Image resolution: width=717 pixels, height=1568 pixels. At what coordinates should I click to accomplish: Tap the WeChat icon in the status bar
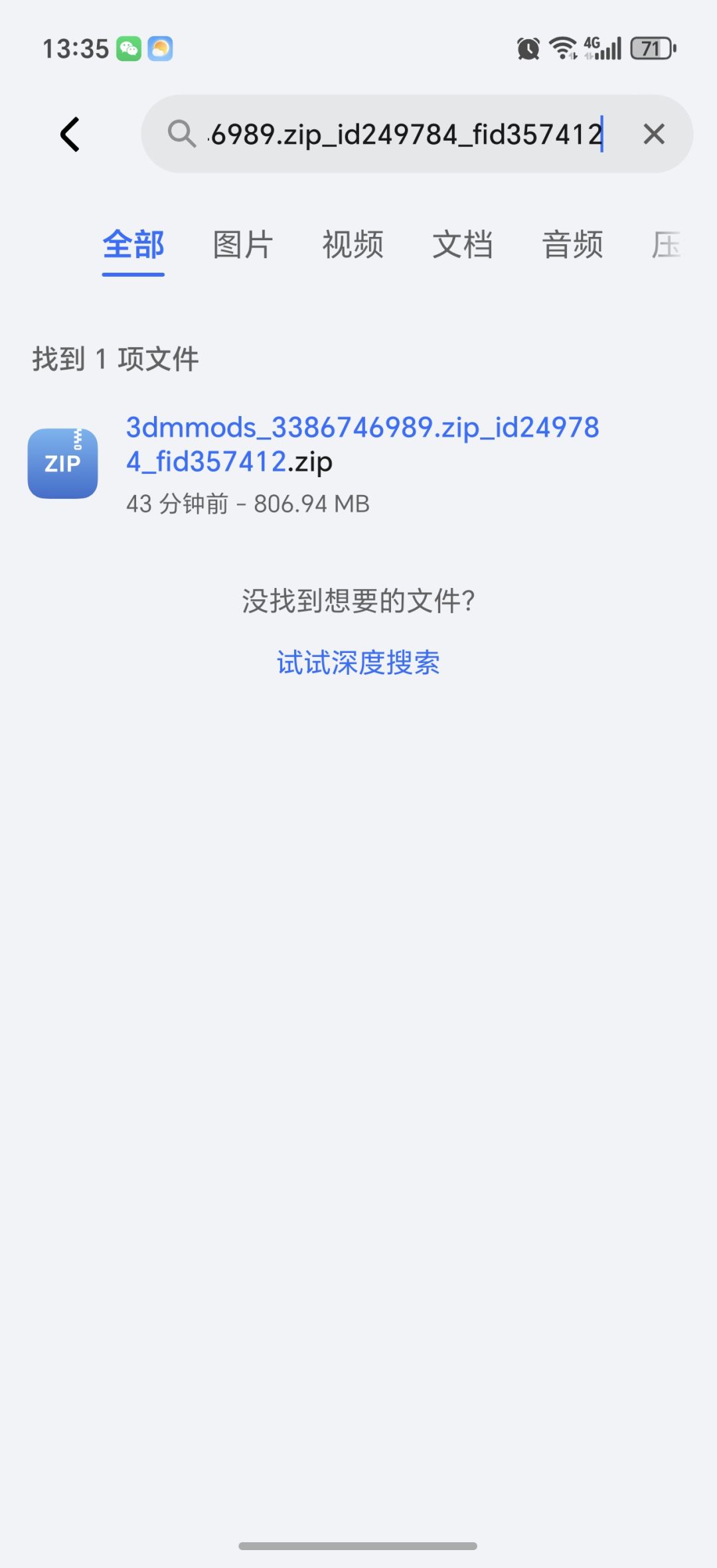pyautogui.click(x=128, y=47)
